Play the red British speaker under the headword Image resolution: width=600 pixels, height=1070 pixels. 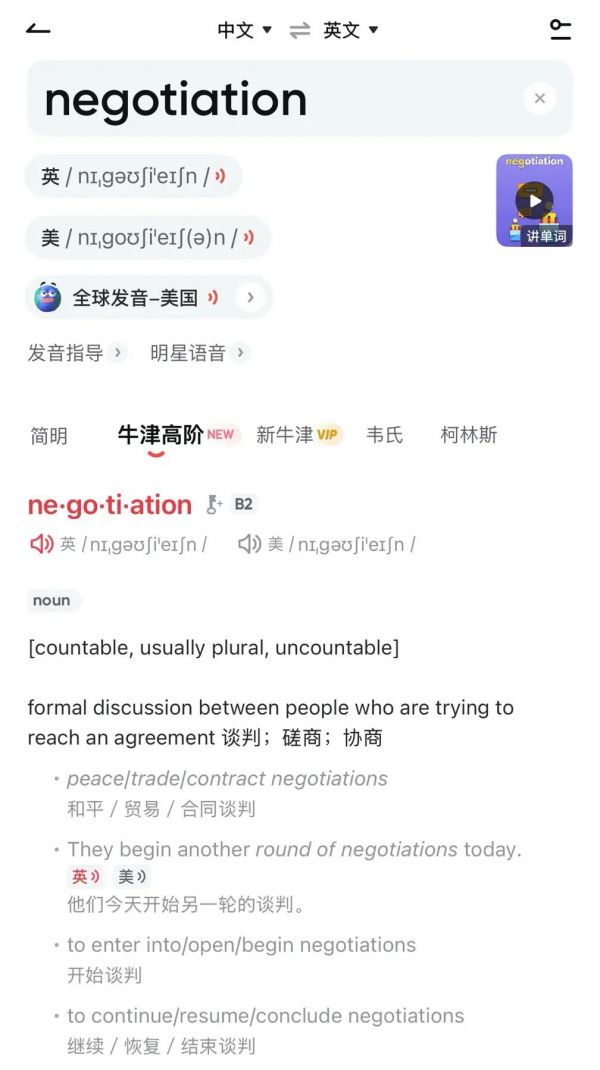[x=41, y=544]
